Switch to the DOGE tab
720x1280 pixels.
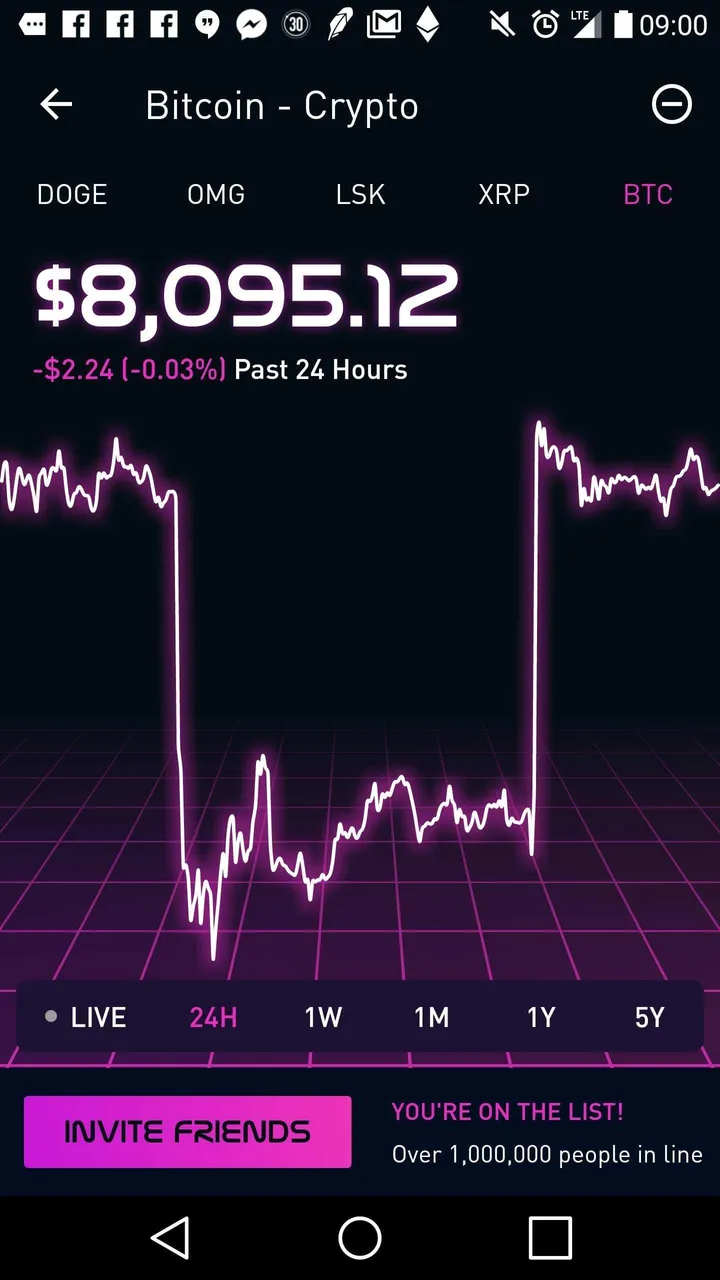point(72,194)
